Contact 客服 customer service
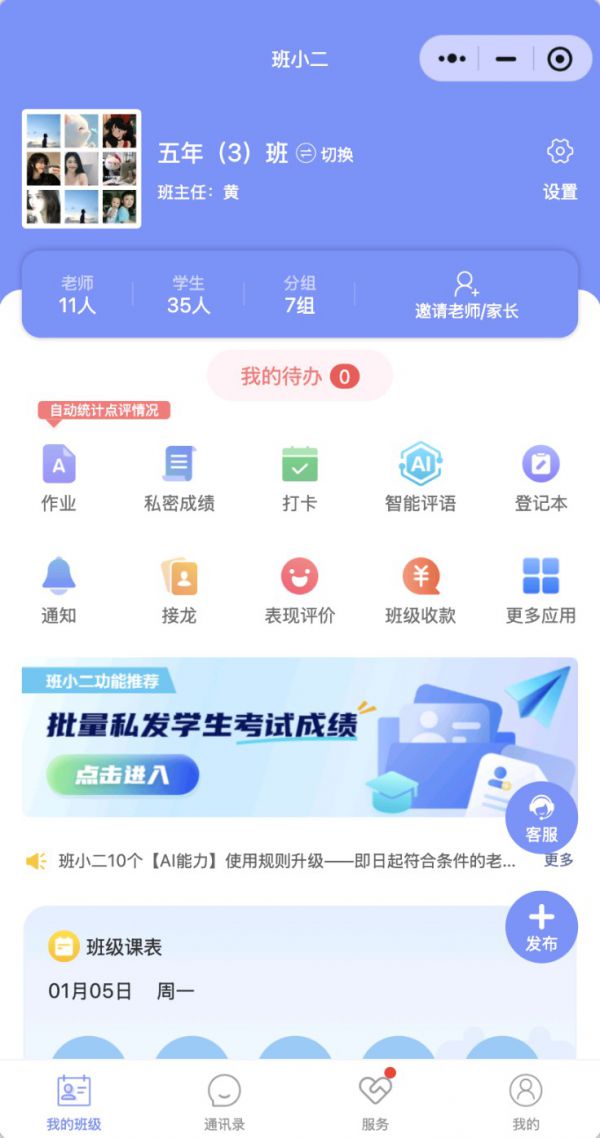The height and width of the screenshot is (1138, 600). coord(541,818)
